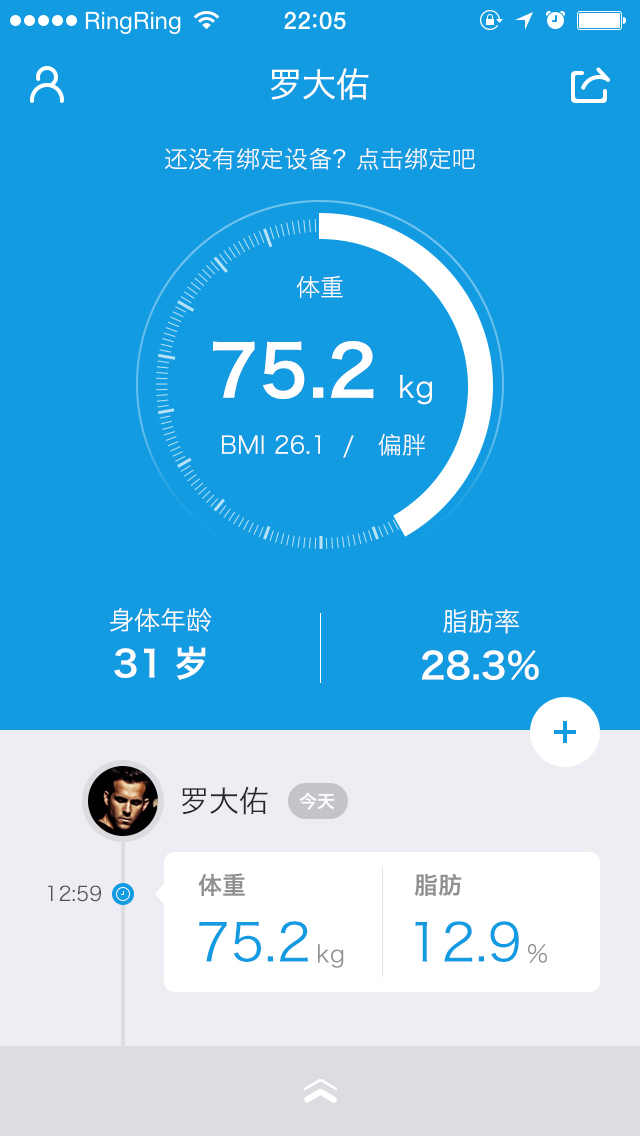Open the 12:59 weight record card

[x=381, y=921]
